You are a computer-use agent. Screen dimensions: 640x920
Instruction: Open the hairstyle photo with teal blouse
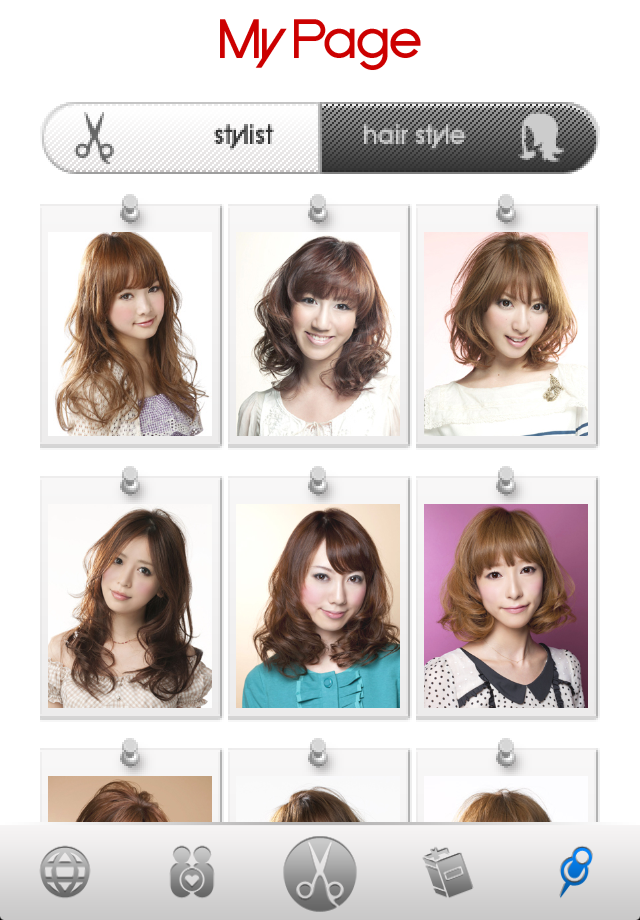tap(318, 605)
